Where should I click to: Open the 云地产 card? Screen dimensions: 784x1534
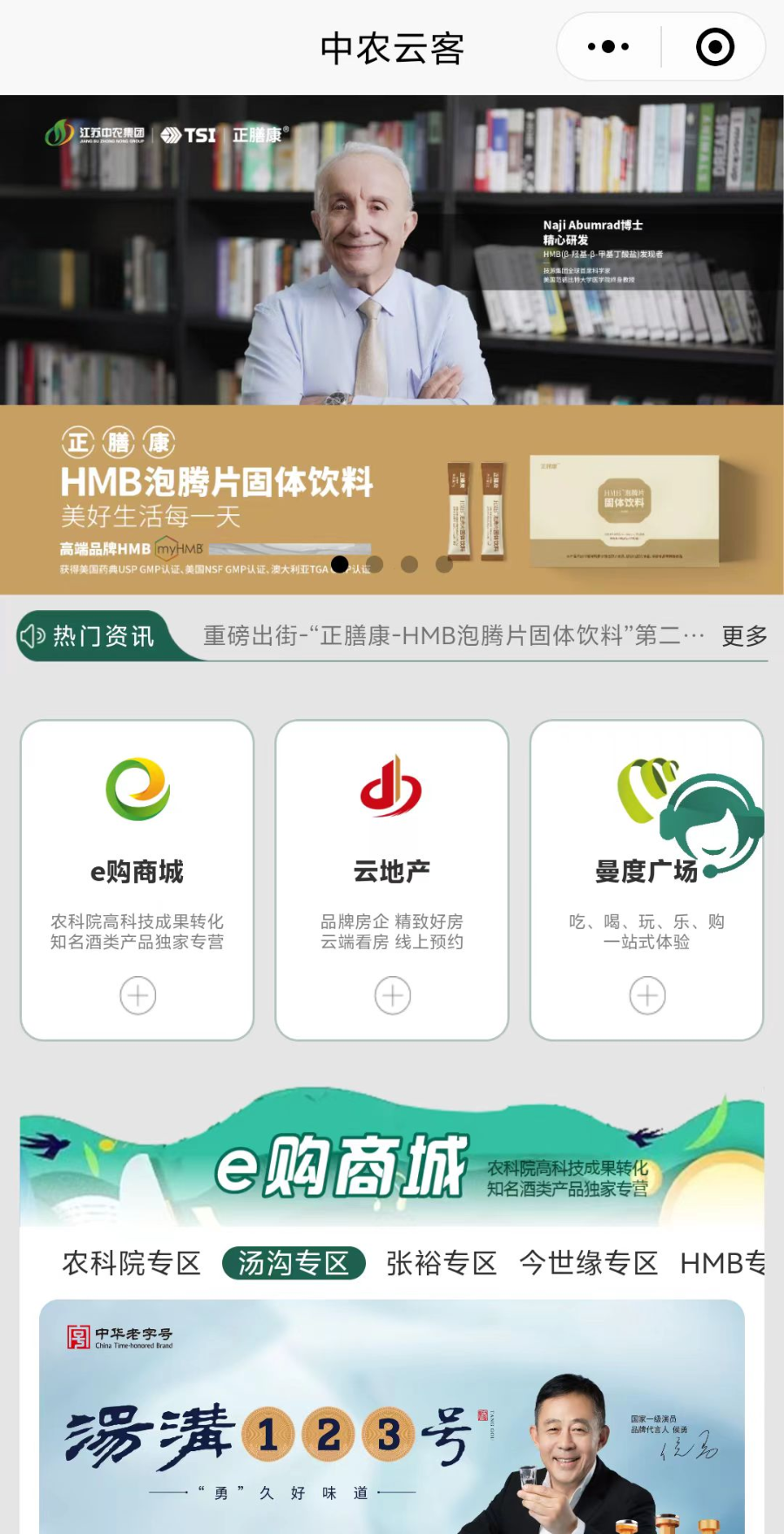(392, 879)
